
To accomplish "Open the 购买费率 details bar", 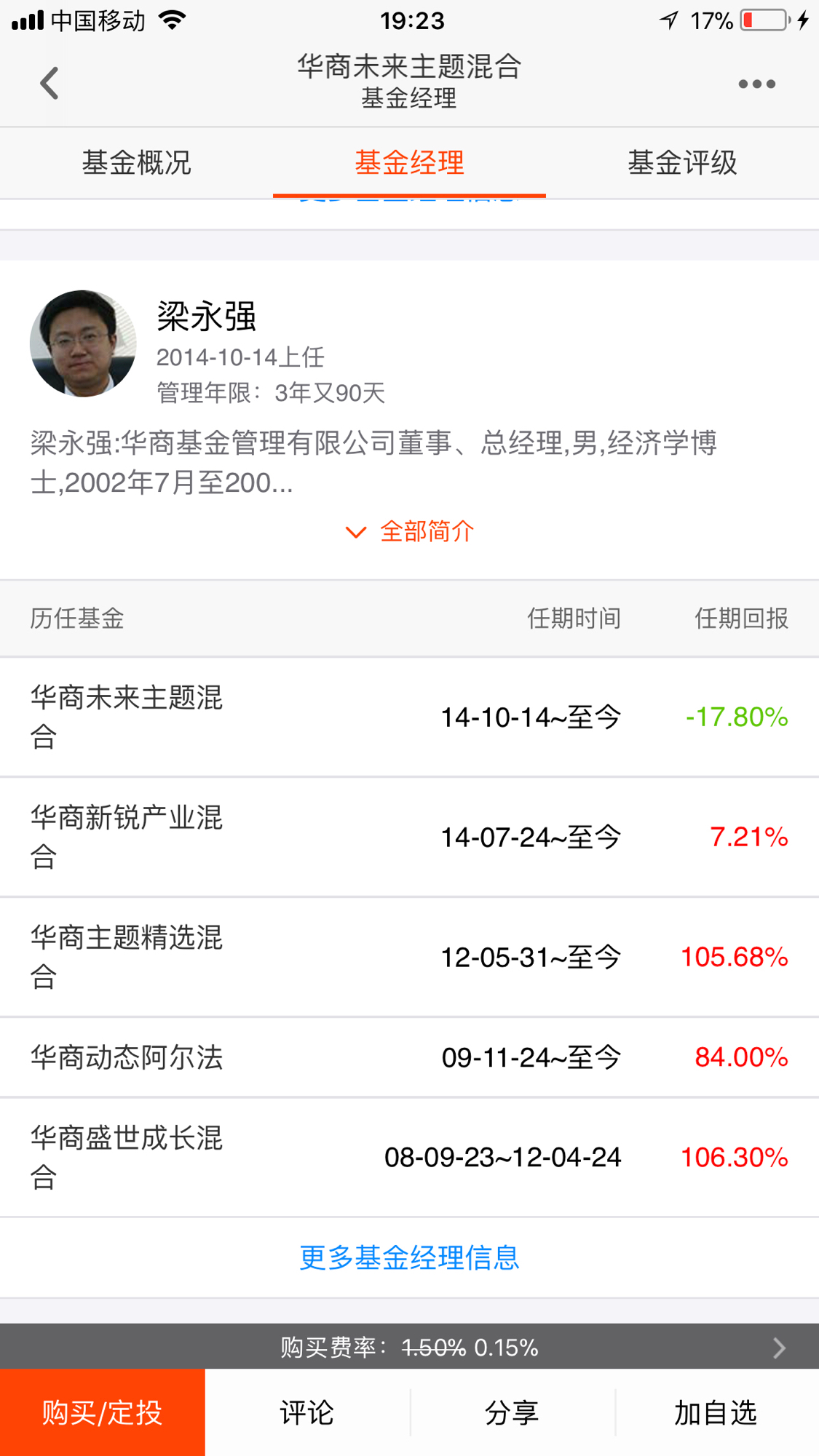I will point(409,1347).
